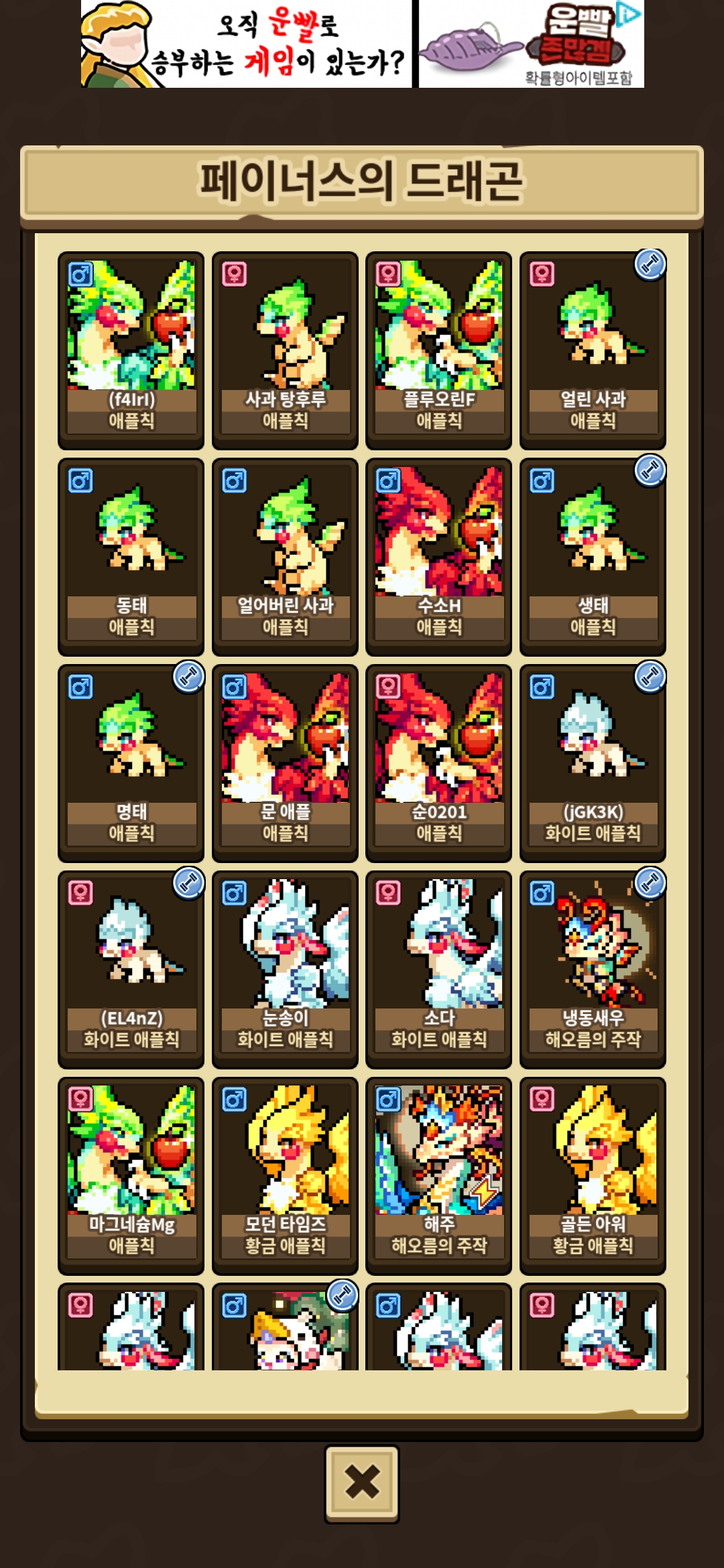Select the 사과 탕후루 dragon card
The width and height of the screenshot is (724, 1568).
coord(285,350)
